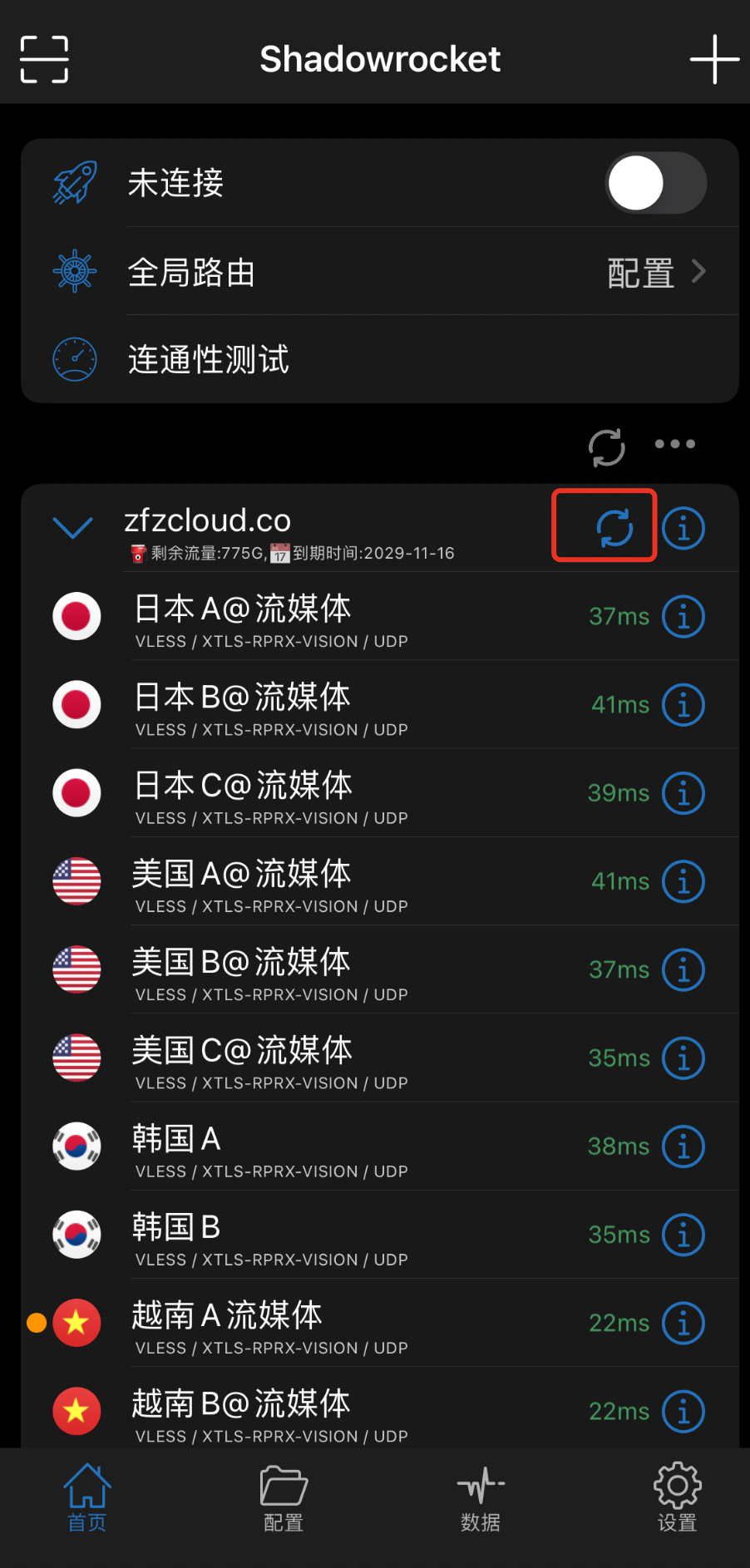Switch to the 数据 tab
Viewport: 750px width, 1568px height.
(x=481, y=1498)
